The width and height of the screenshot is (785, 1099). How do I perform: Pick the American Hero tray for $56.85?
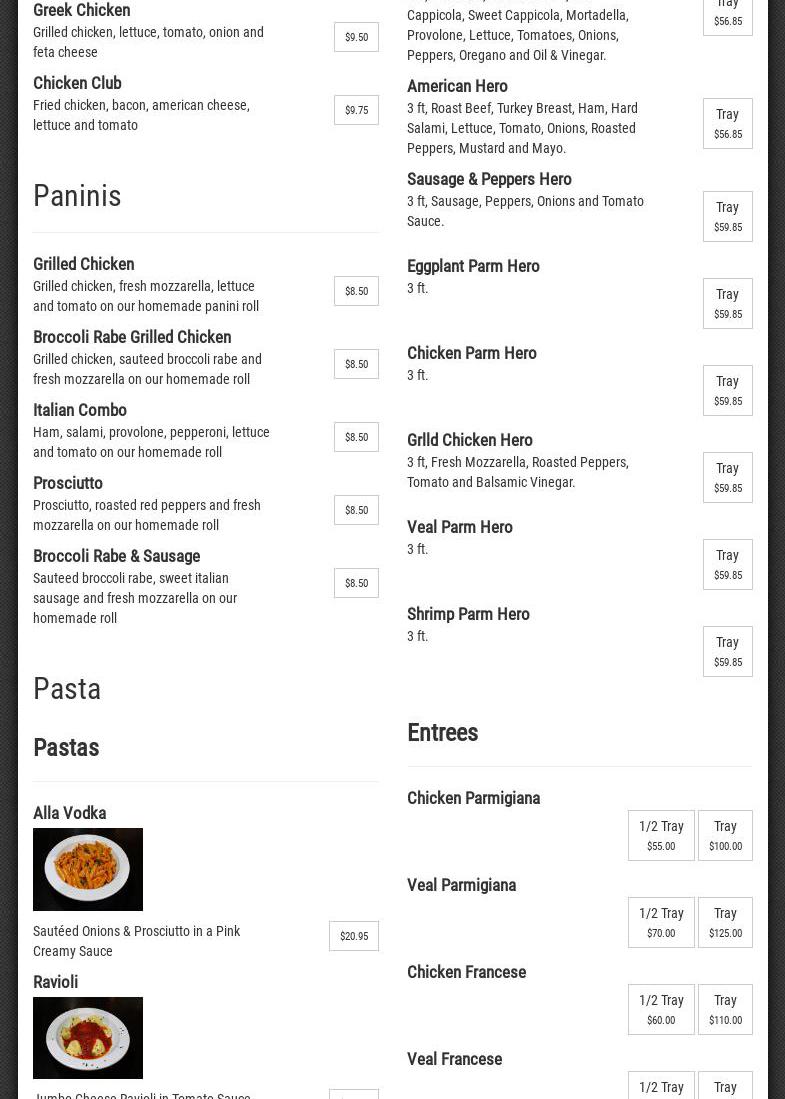(x=727, y=123)
